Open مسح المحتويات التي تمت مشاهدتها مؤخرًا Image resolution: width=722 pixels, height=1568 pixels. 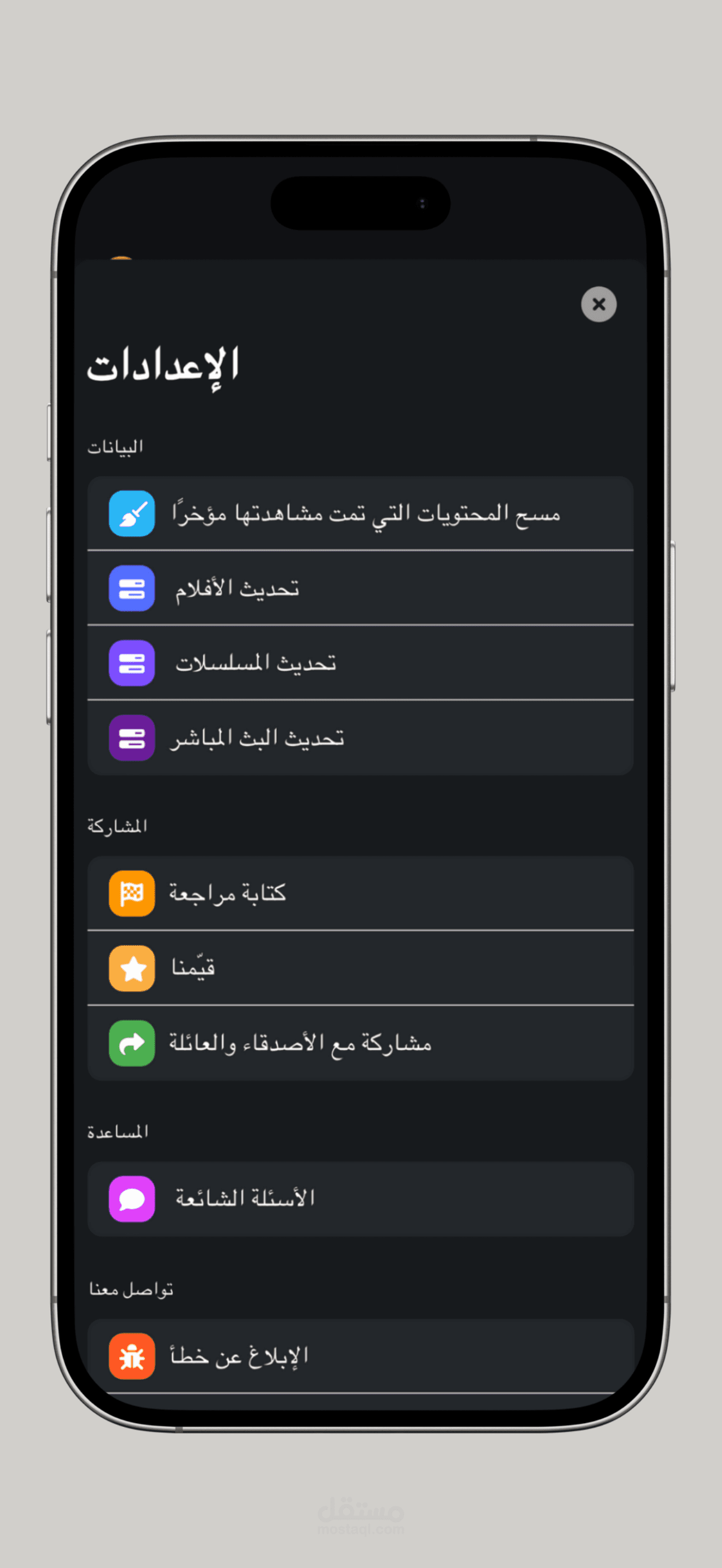click(360, 513)
